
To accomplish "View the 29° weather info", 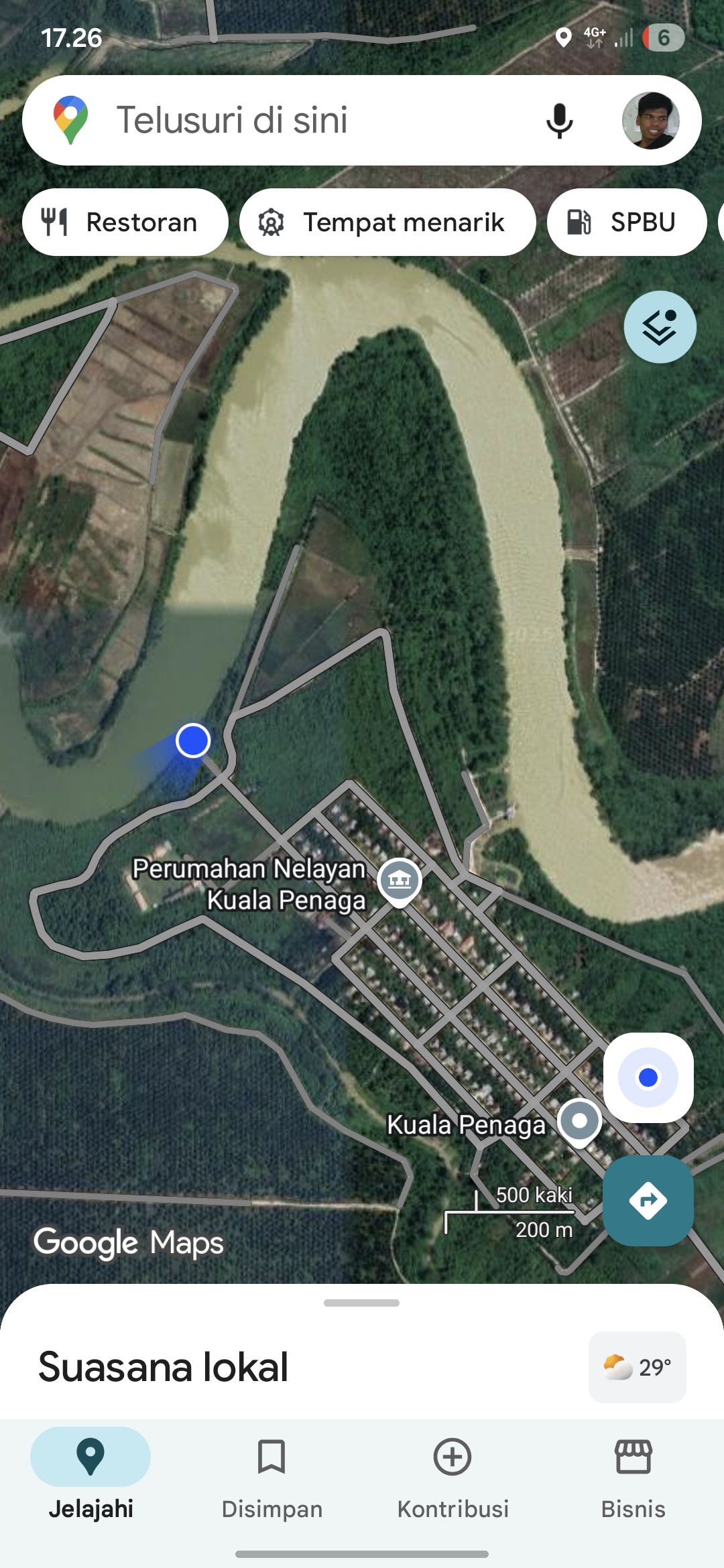I will point(637,1367).
